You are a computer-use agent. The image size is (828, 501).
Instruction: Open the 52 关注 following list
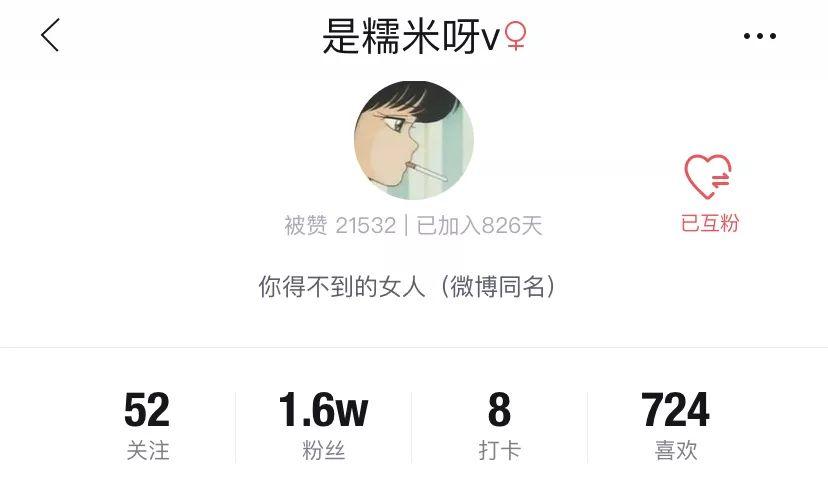147,425
